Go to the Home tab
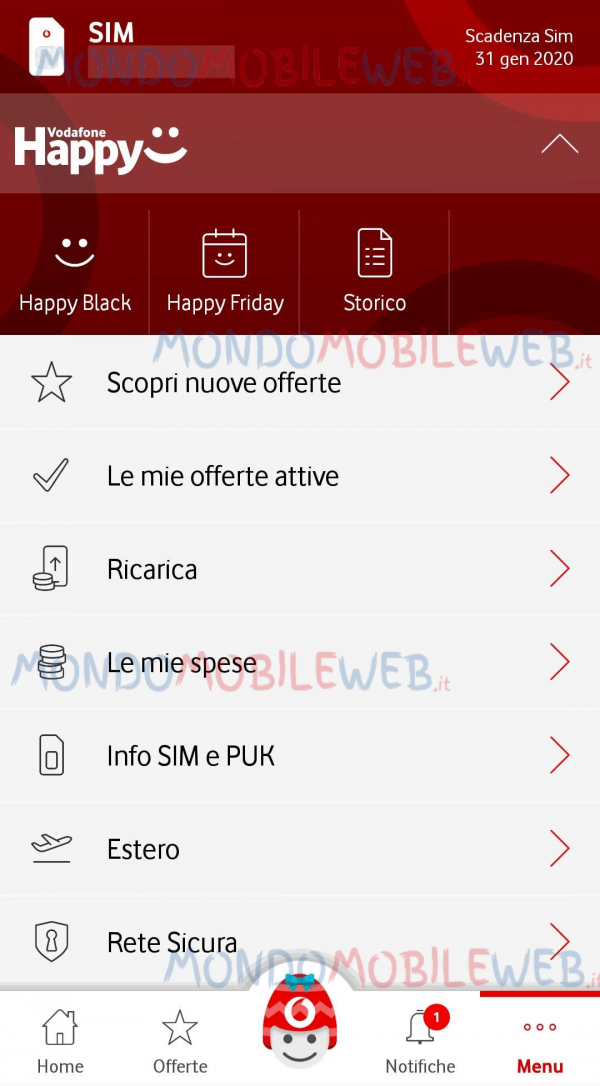This screenshot has width=600, height=1086. [60, 1040]
